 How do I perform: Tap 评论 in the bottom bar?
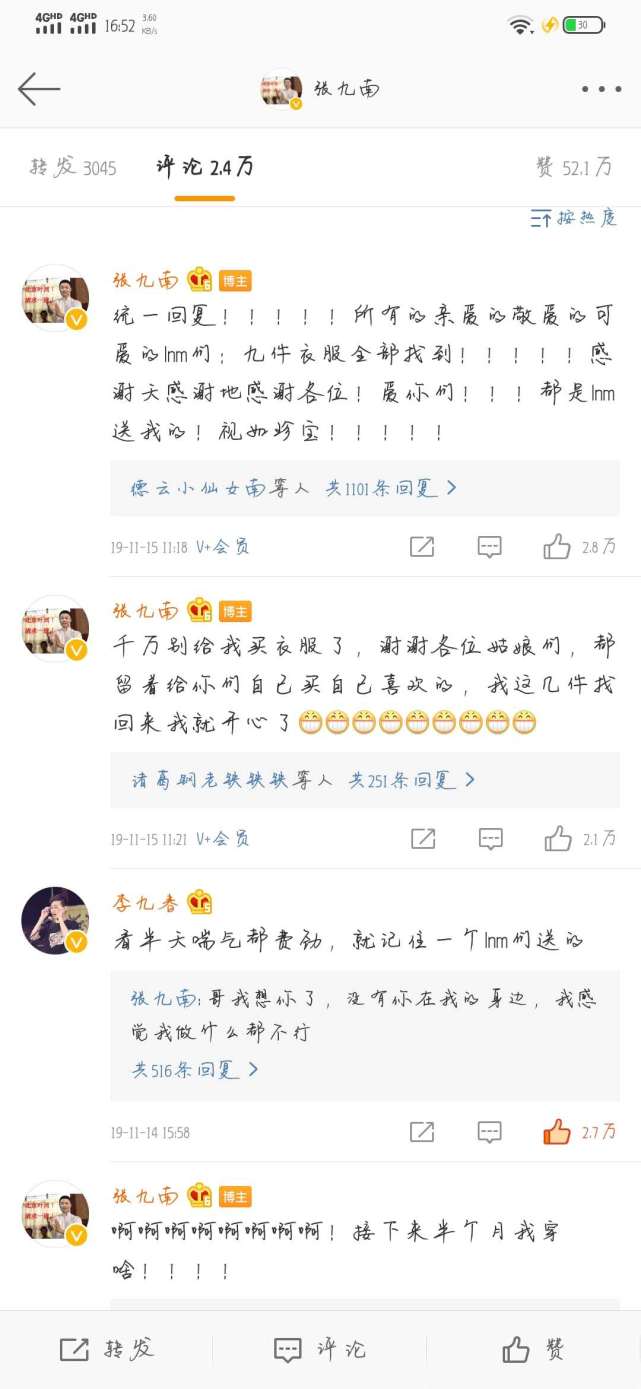(x=320, y=1350)
